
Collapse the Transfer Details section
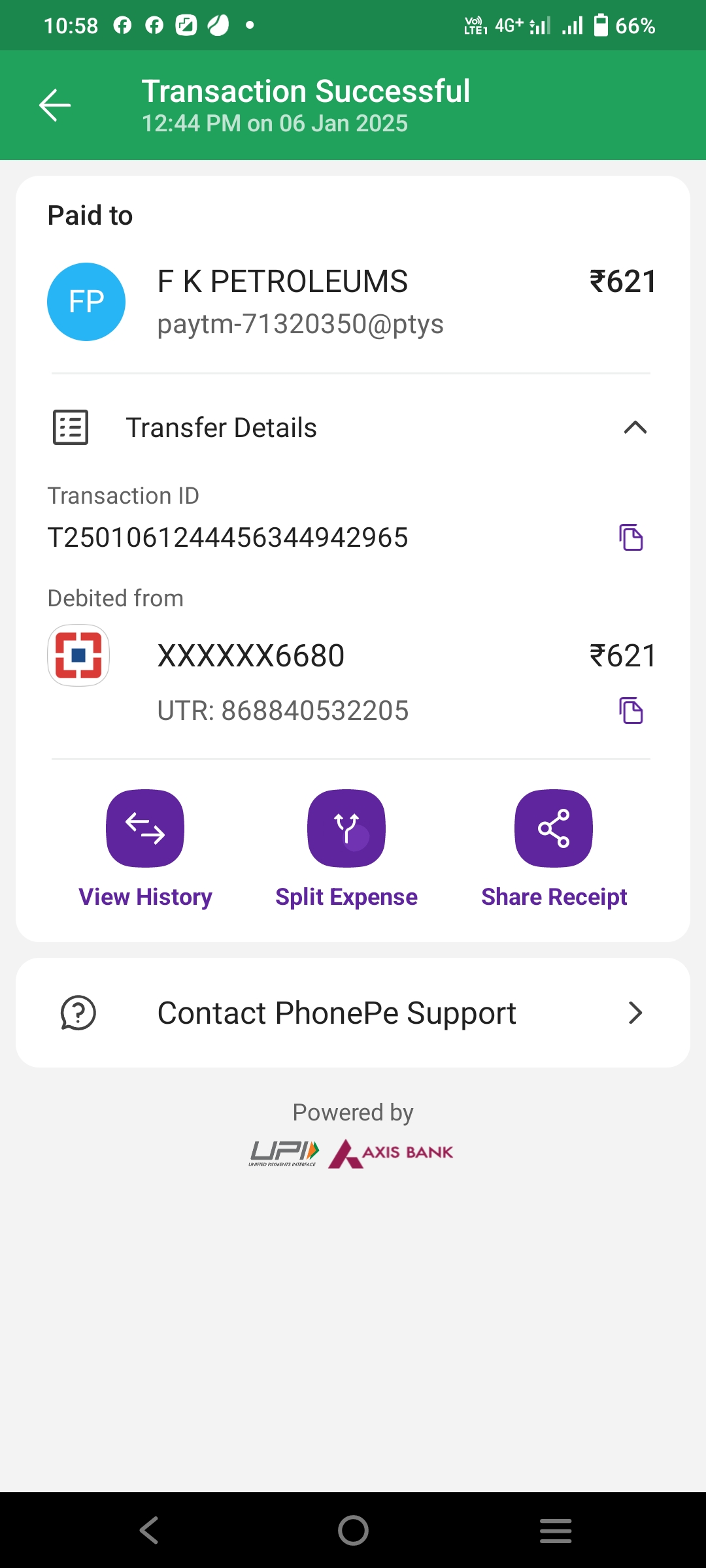pos(635,428)
